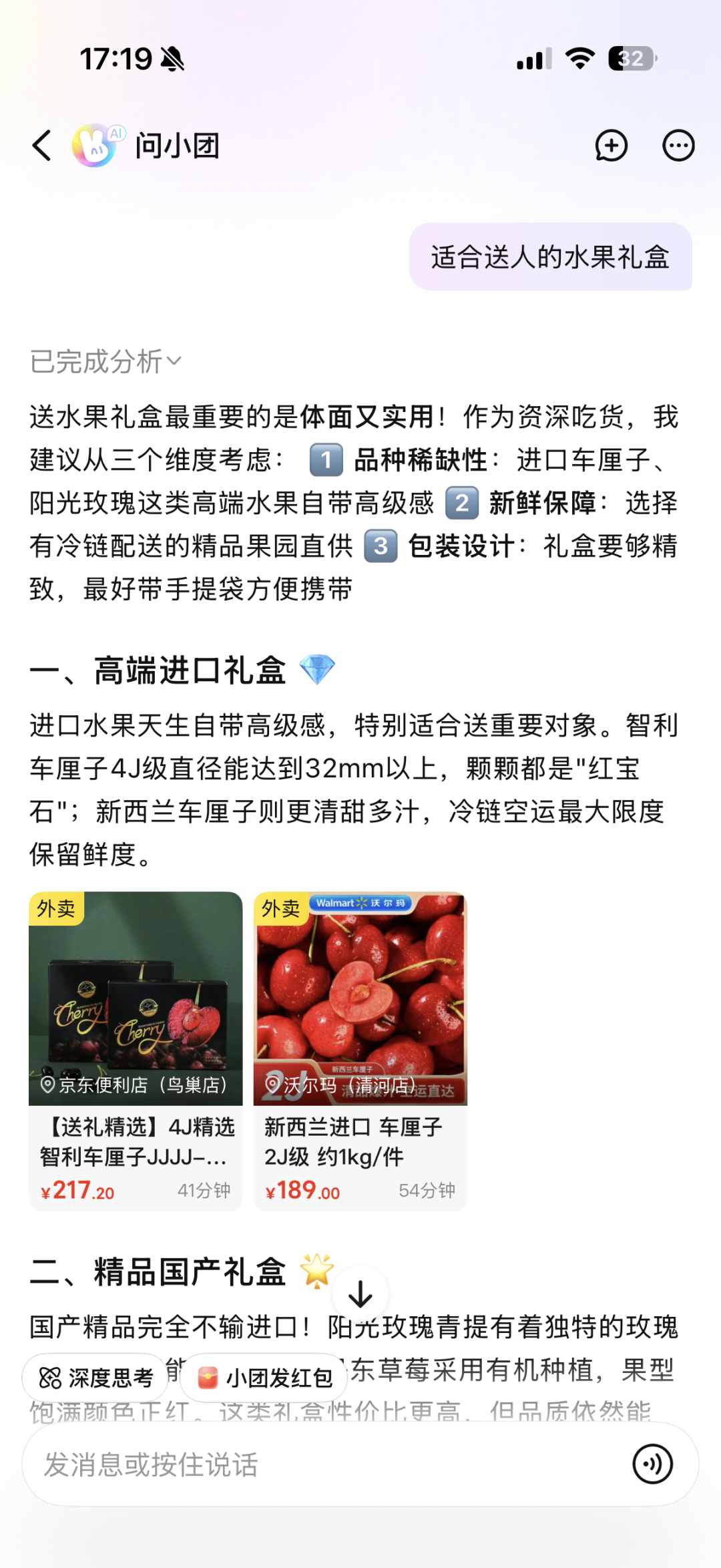Open the 新西兰进口车厘子 2J级 product card
This screenshot has height=1568, width=721.
click(x=360, y=1051)
